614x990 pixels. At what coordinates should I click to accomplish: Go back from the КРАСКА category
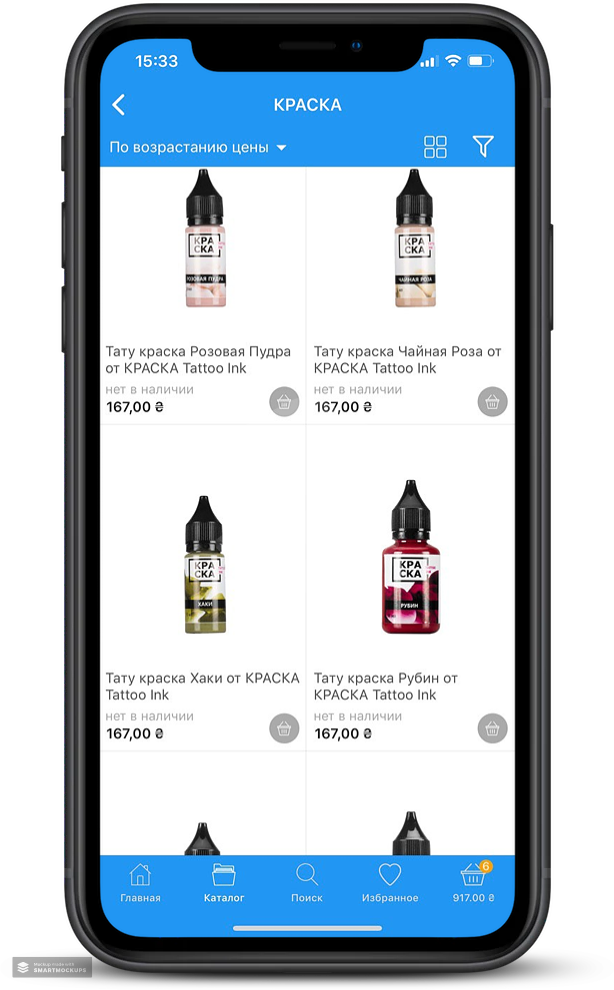119,105
